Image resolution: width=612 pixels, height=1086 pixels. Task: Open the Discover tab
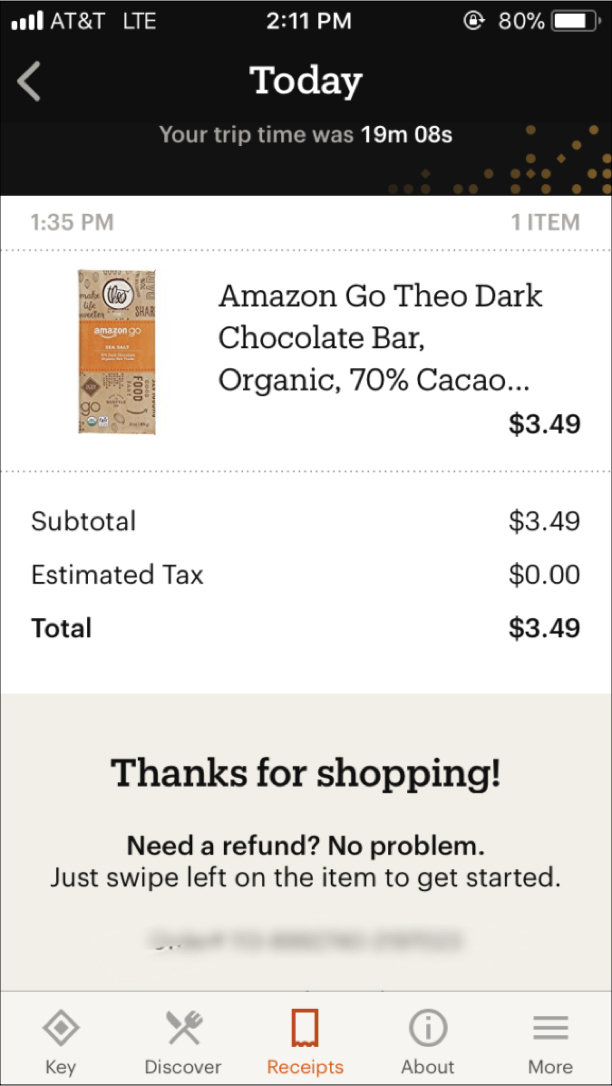coord(183,1038)
